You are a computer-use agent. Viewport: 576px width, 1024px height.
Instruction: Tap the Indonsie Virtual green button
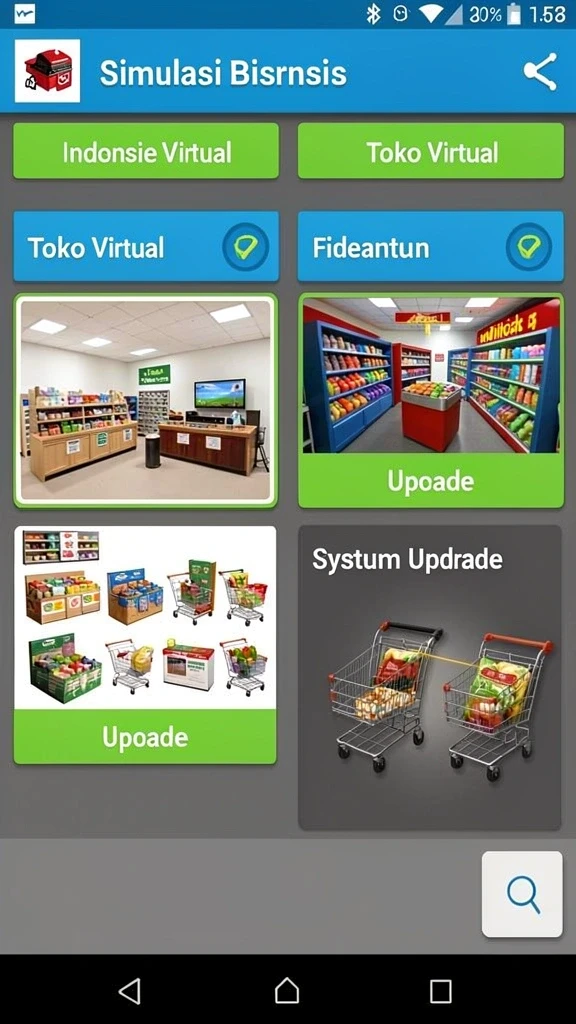(146, 151)
